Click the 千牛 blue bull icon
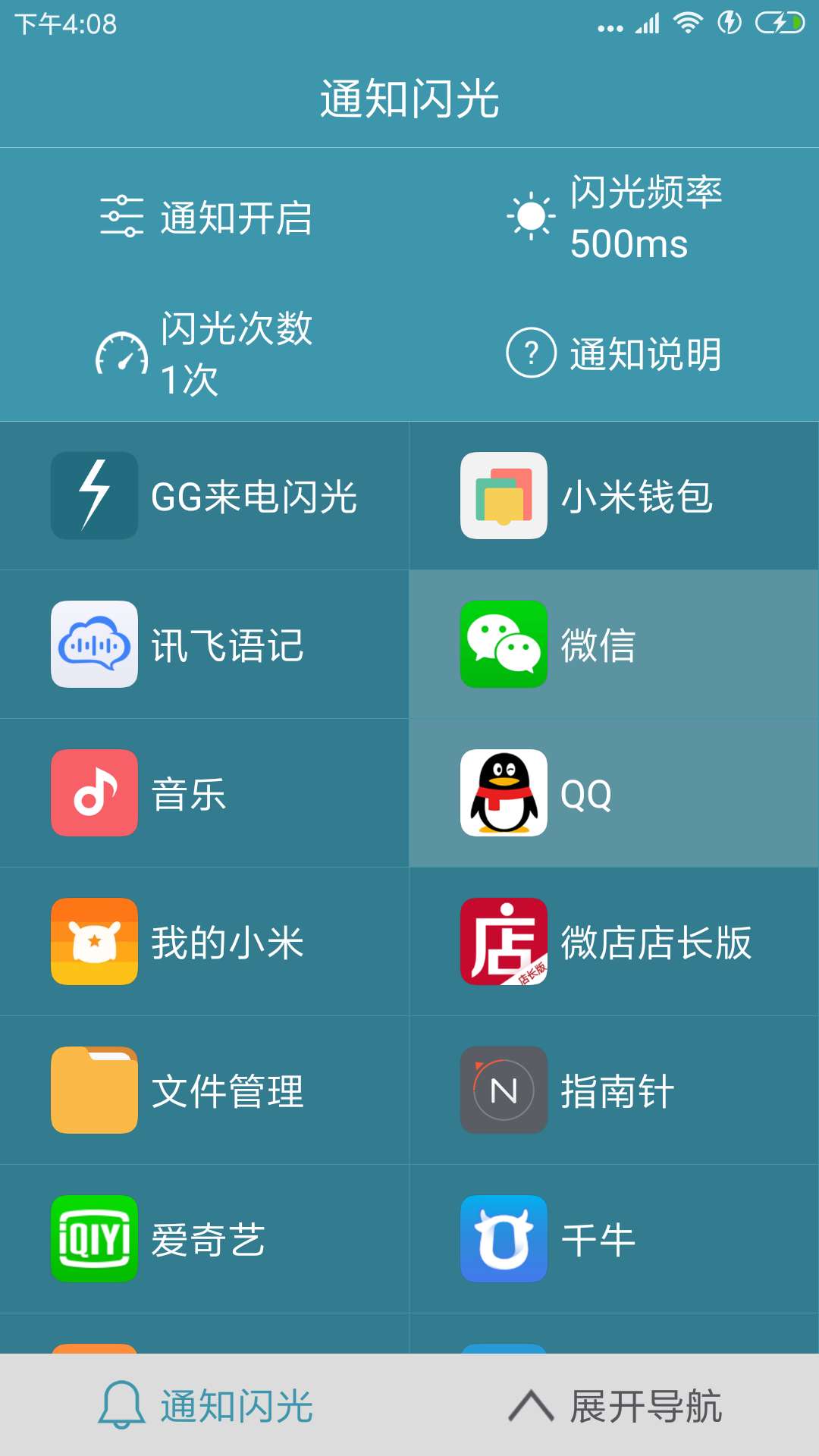The height and width of the screenshot is (1456, 819). (x=502, y=1240)
